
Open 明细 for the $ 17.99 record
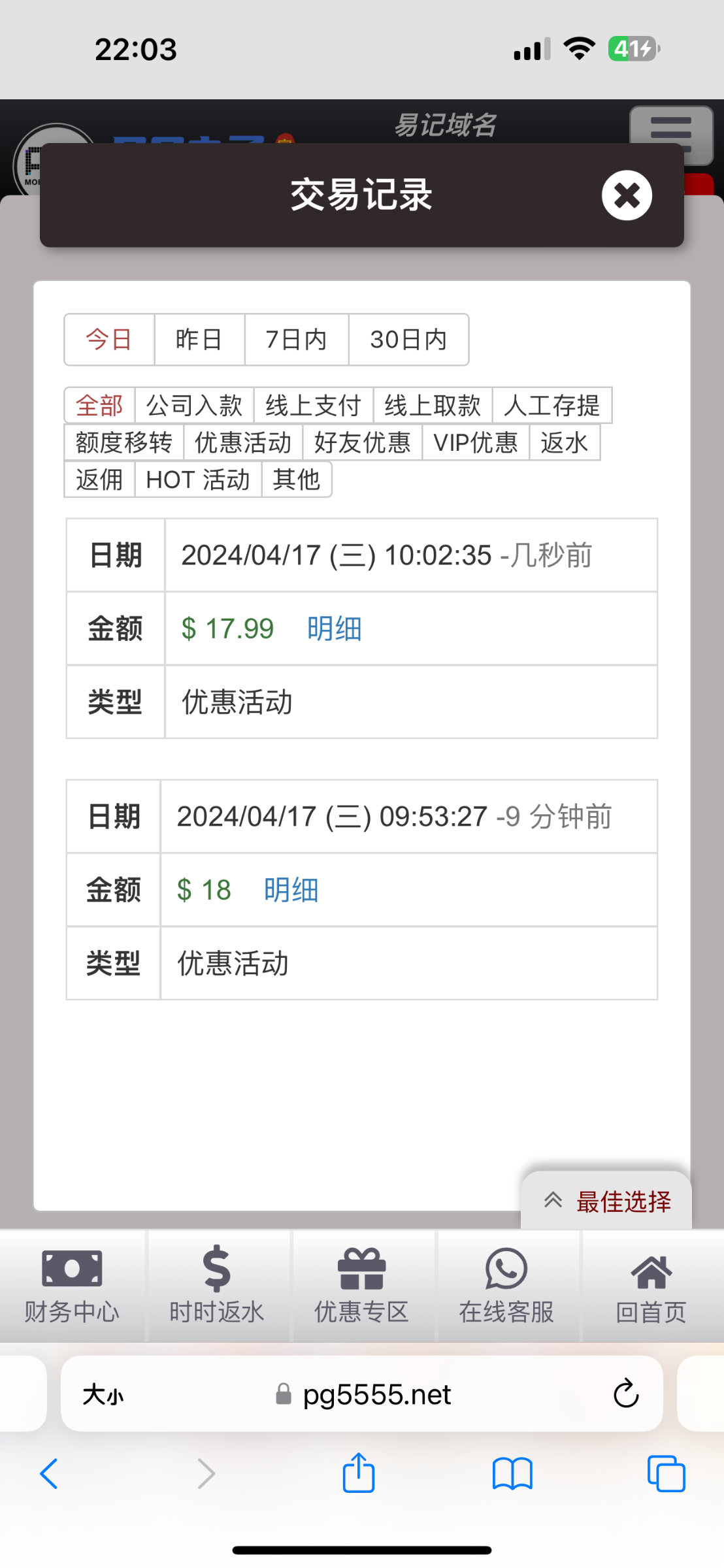click(x=335, y=629)
